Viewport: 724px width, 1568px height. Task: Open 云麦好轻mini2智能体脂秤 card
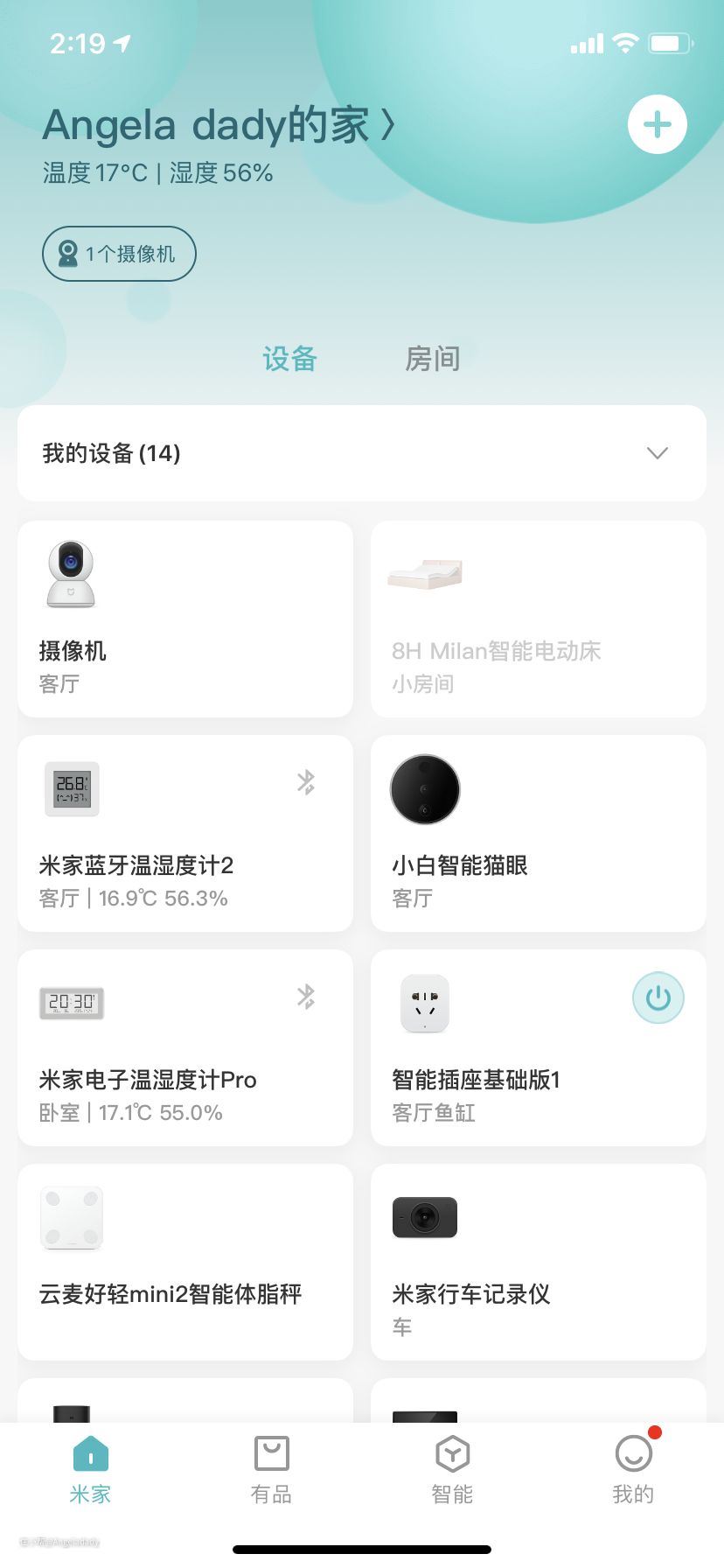tap(185, 1263)
